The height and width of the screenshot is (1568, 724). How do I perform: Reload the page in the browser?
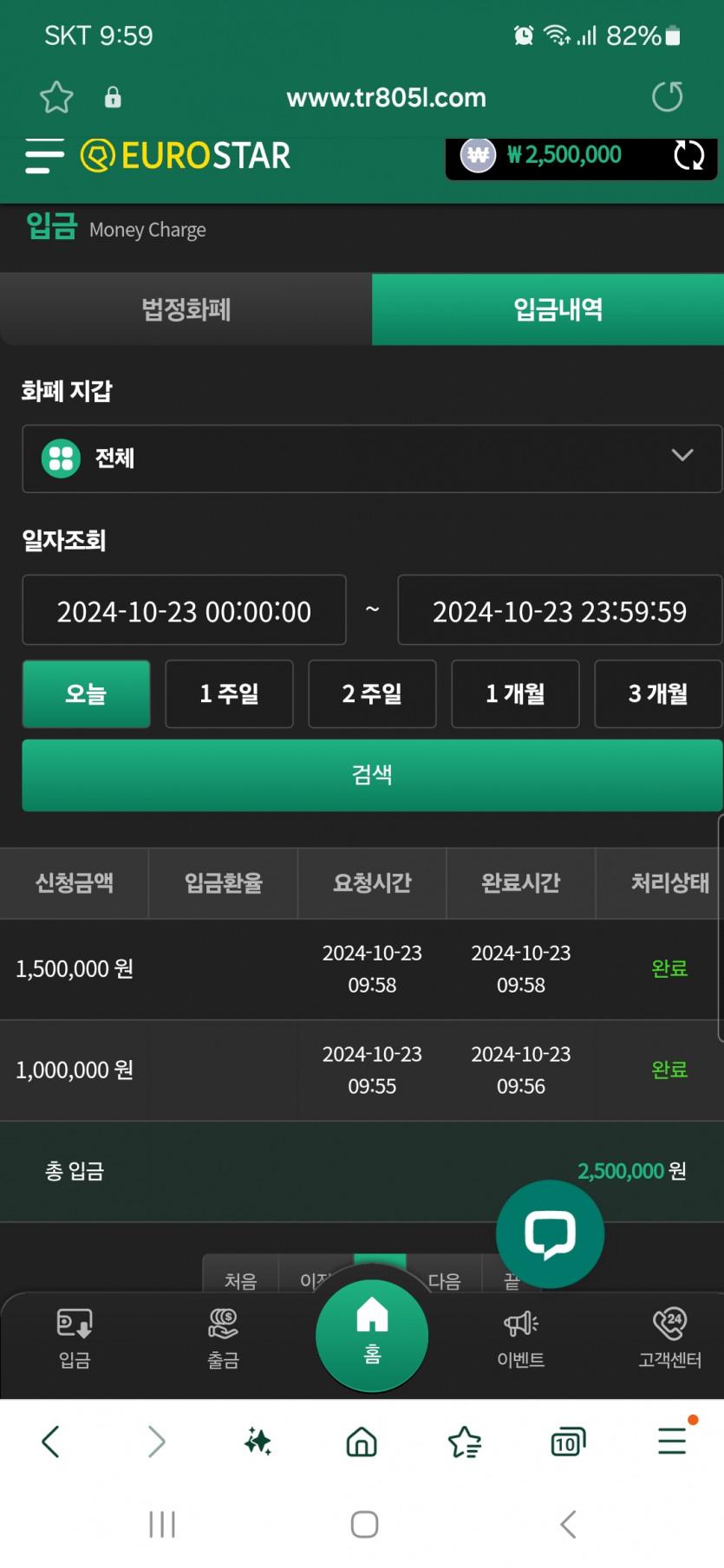tap(667, 97)
